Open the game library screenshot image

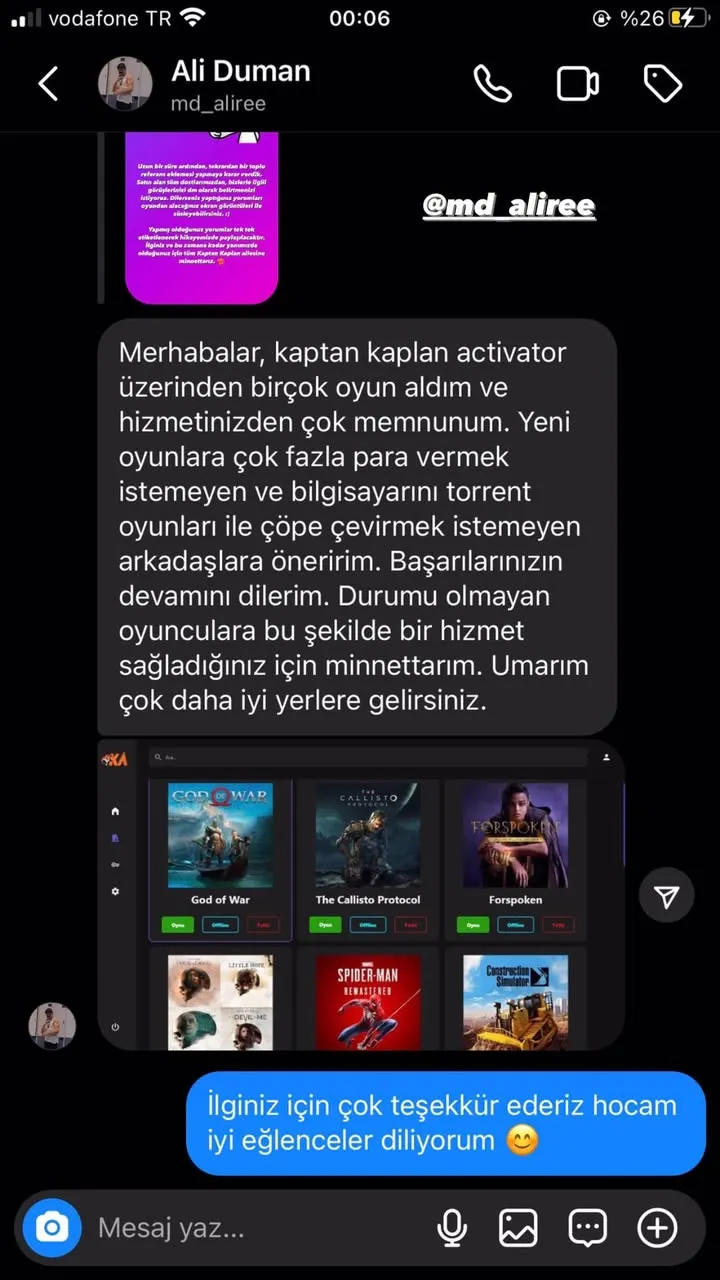pyautogui.click(x=360, y=895)
